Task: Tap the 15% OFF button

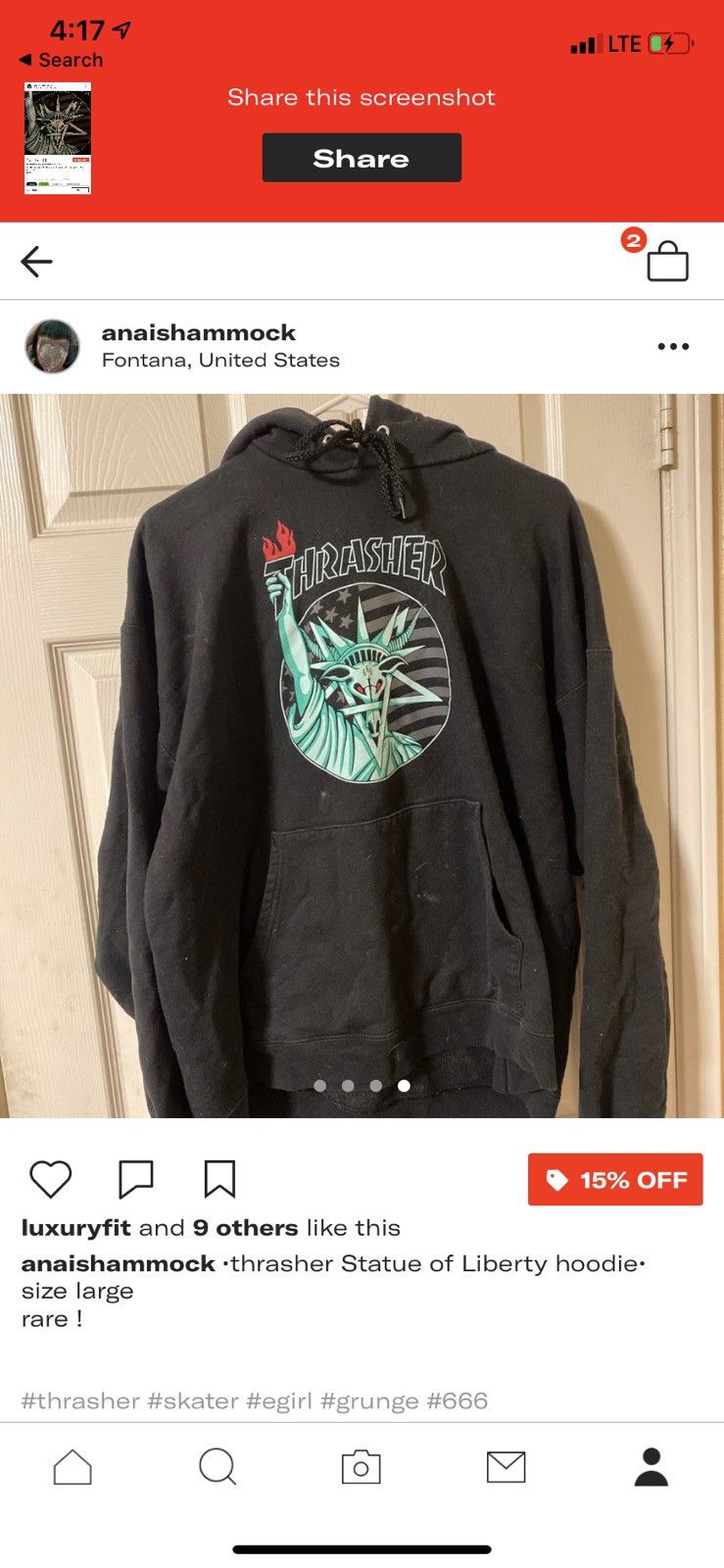Action: (615, 1180)
